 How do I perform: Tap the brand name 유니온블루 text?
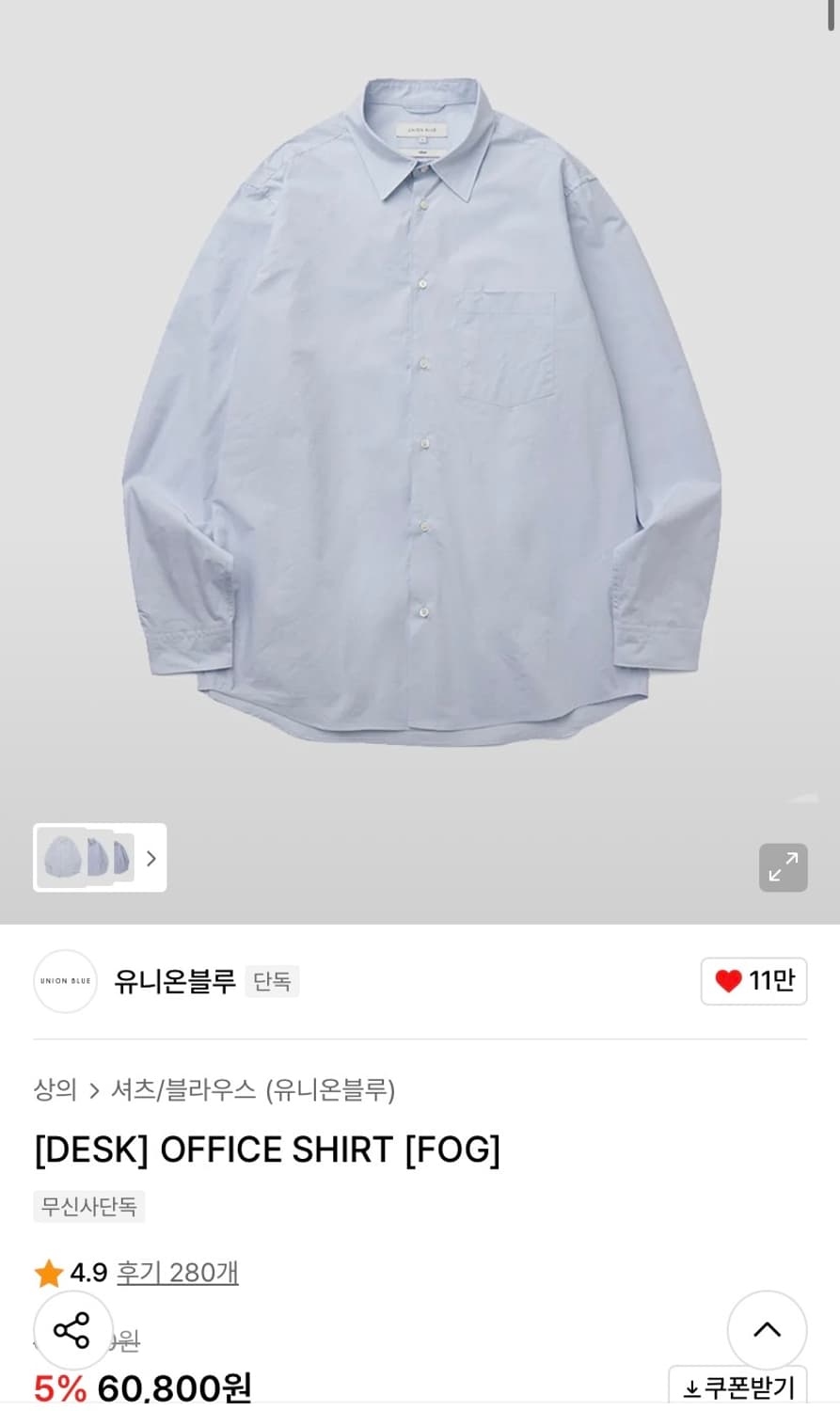174,980
